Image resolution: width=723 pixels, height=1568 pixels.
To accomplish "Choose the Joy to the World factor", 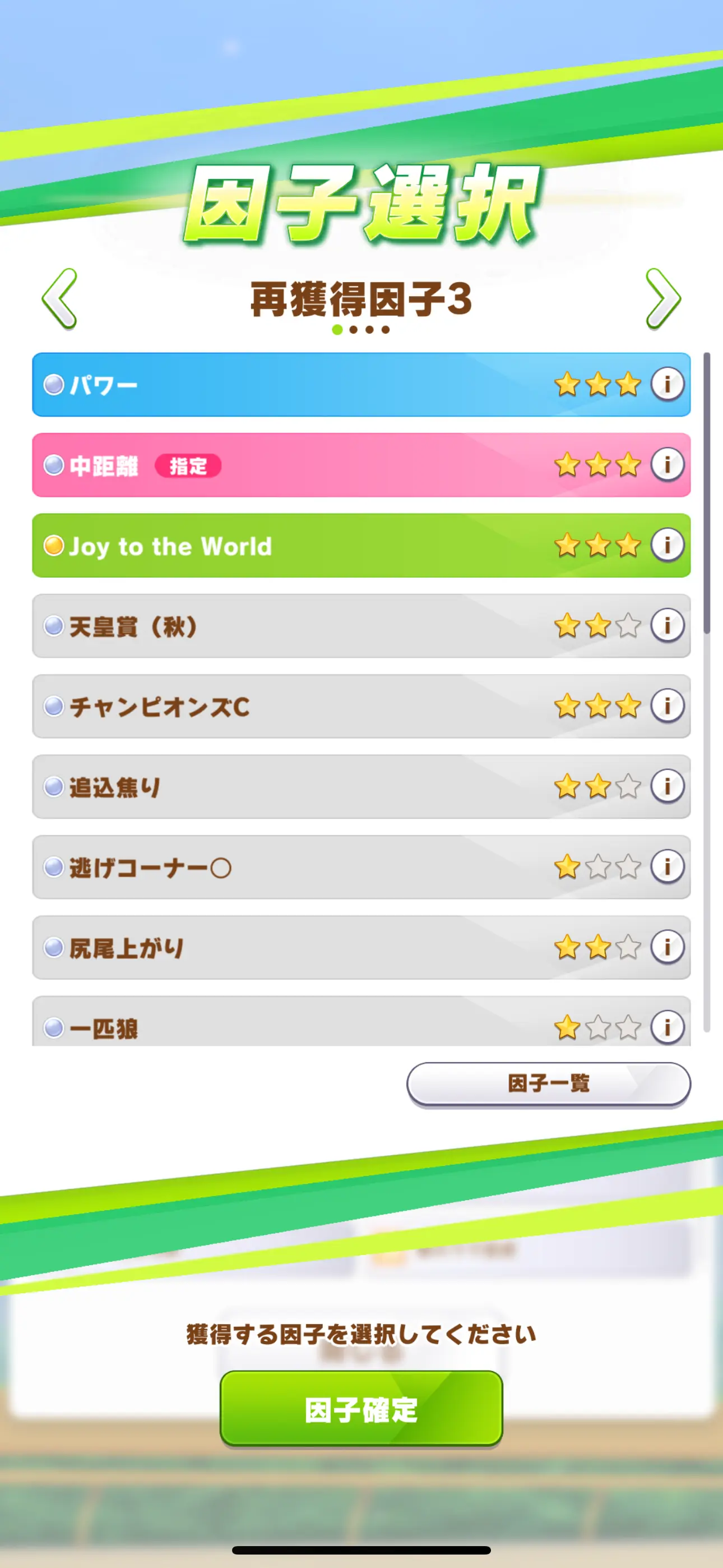I will (361, 546).
